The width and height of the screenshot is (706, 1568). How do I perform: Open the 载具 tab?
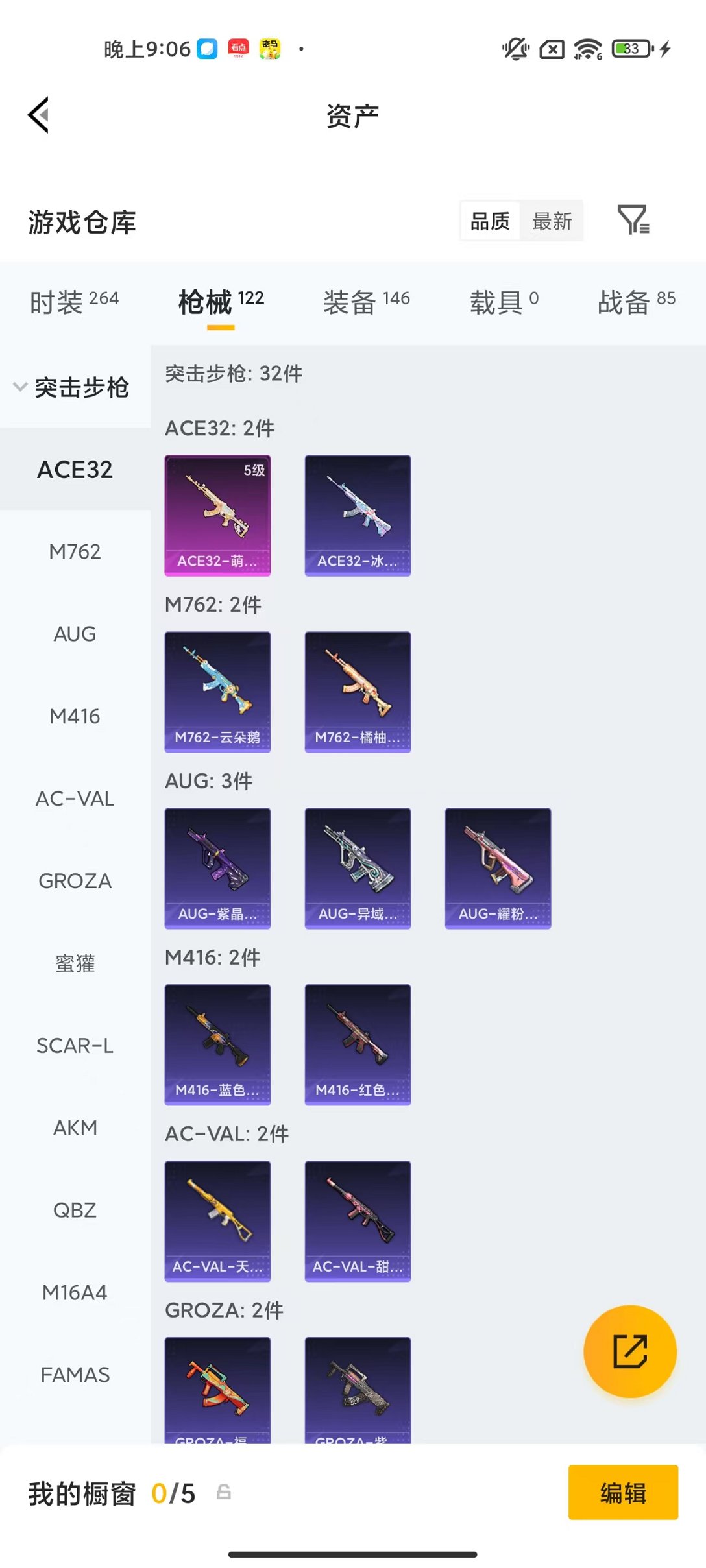pos(504,302)
